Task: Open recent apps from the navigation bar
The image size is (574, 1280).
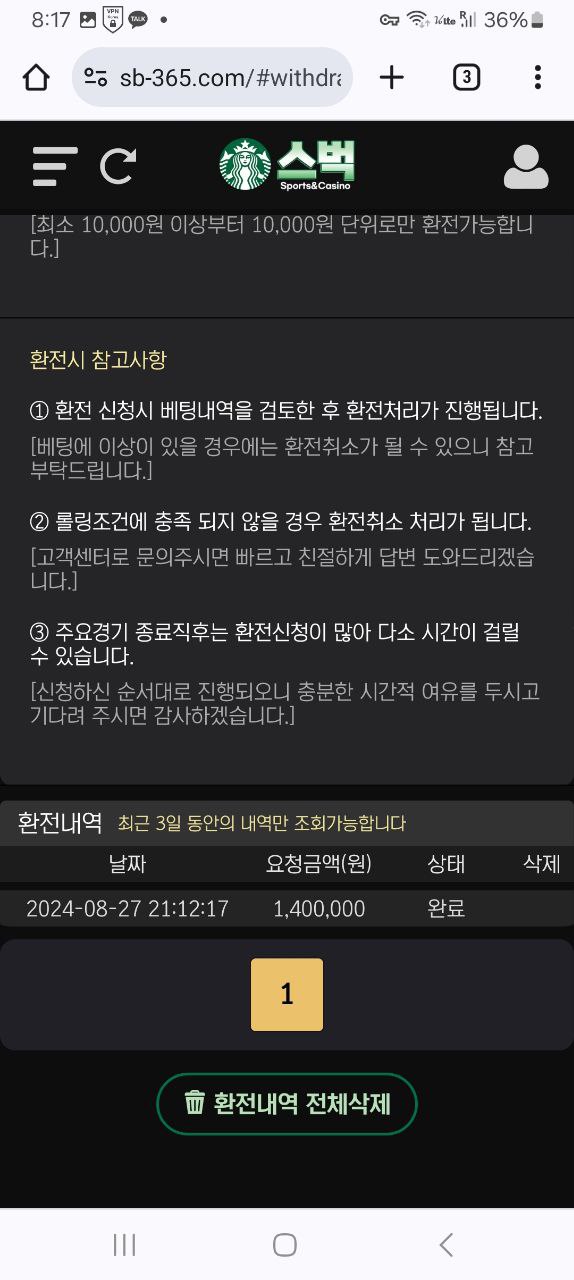Action: [125, 1244]
